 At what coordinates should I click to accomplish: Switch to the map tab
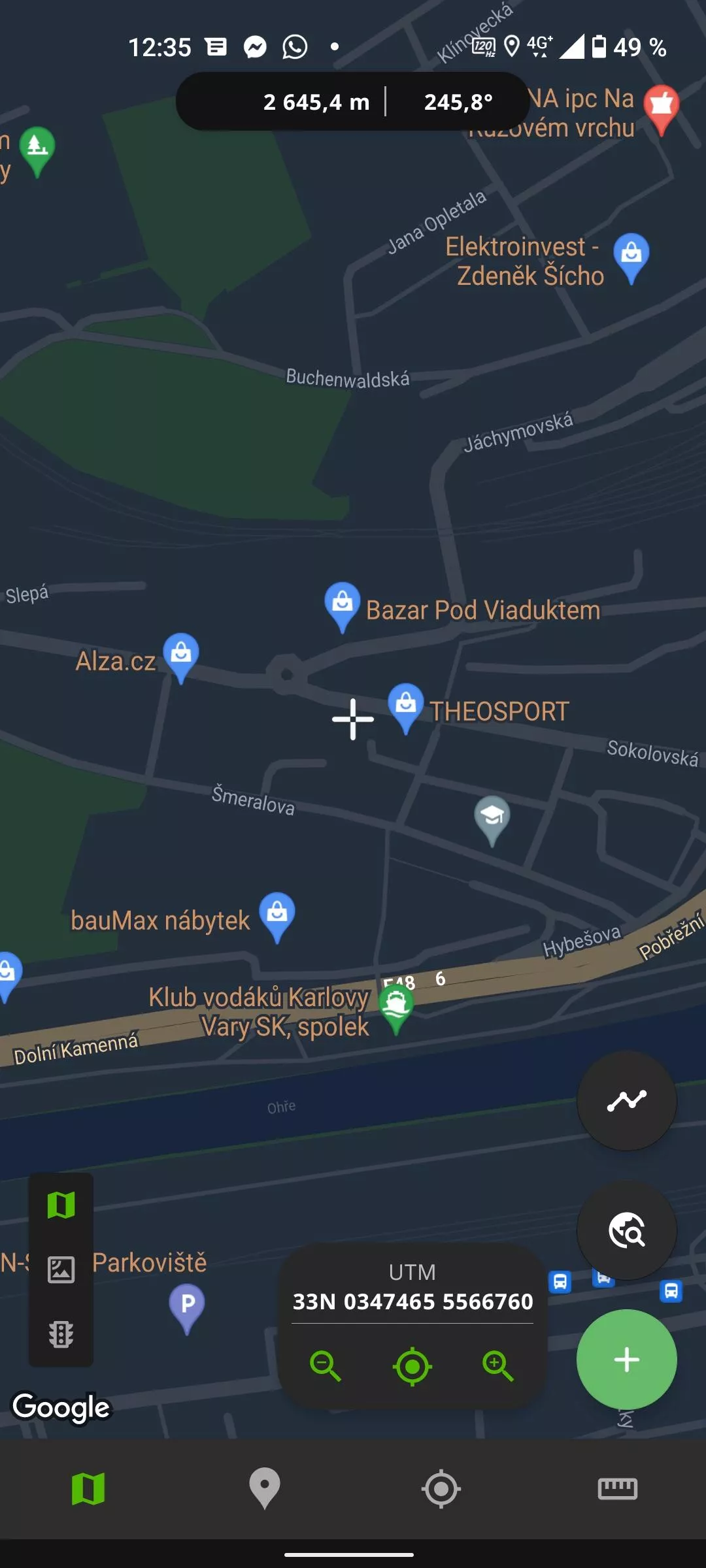[x=88, y=1489]
